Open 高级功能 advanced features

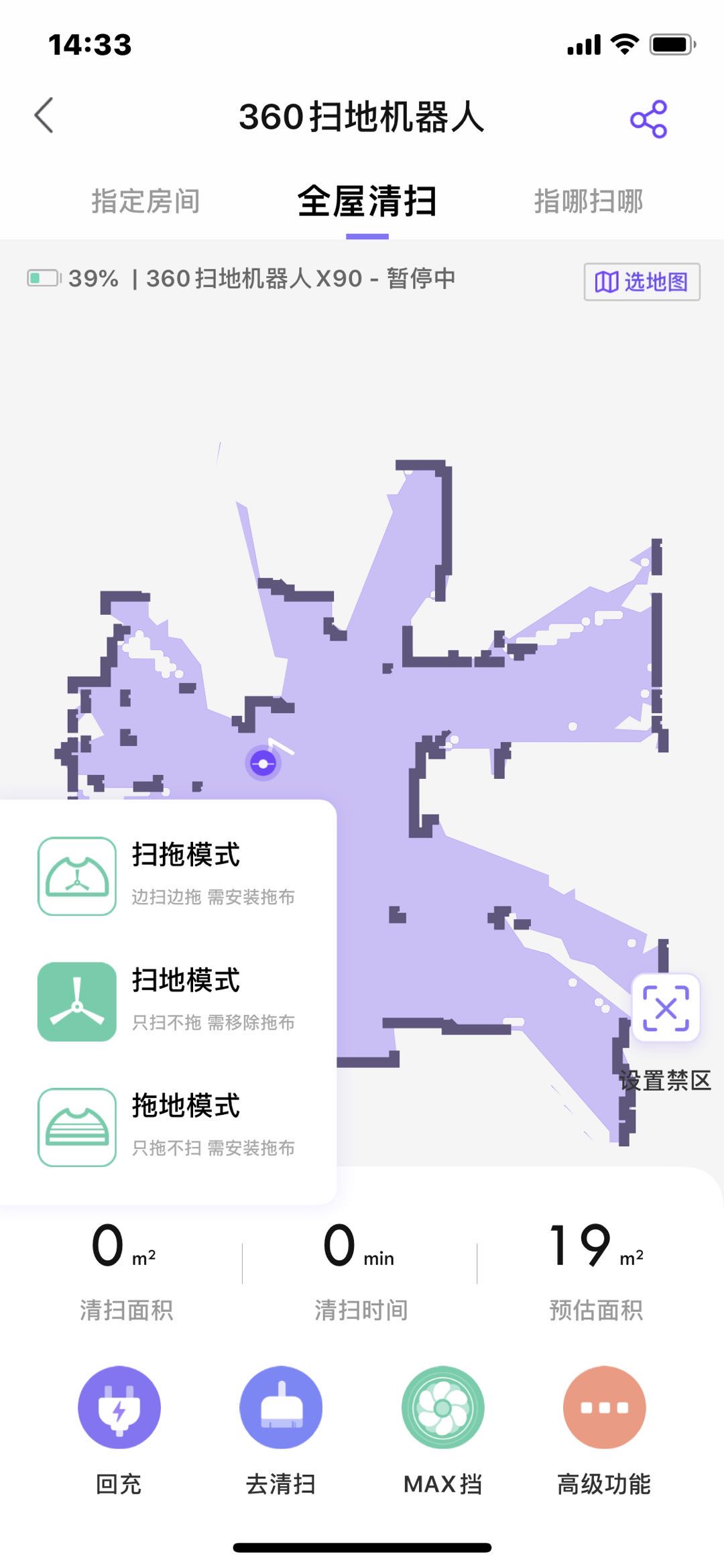tap(604, 1408)
